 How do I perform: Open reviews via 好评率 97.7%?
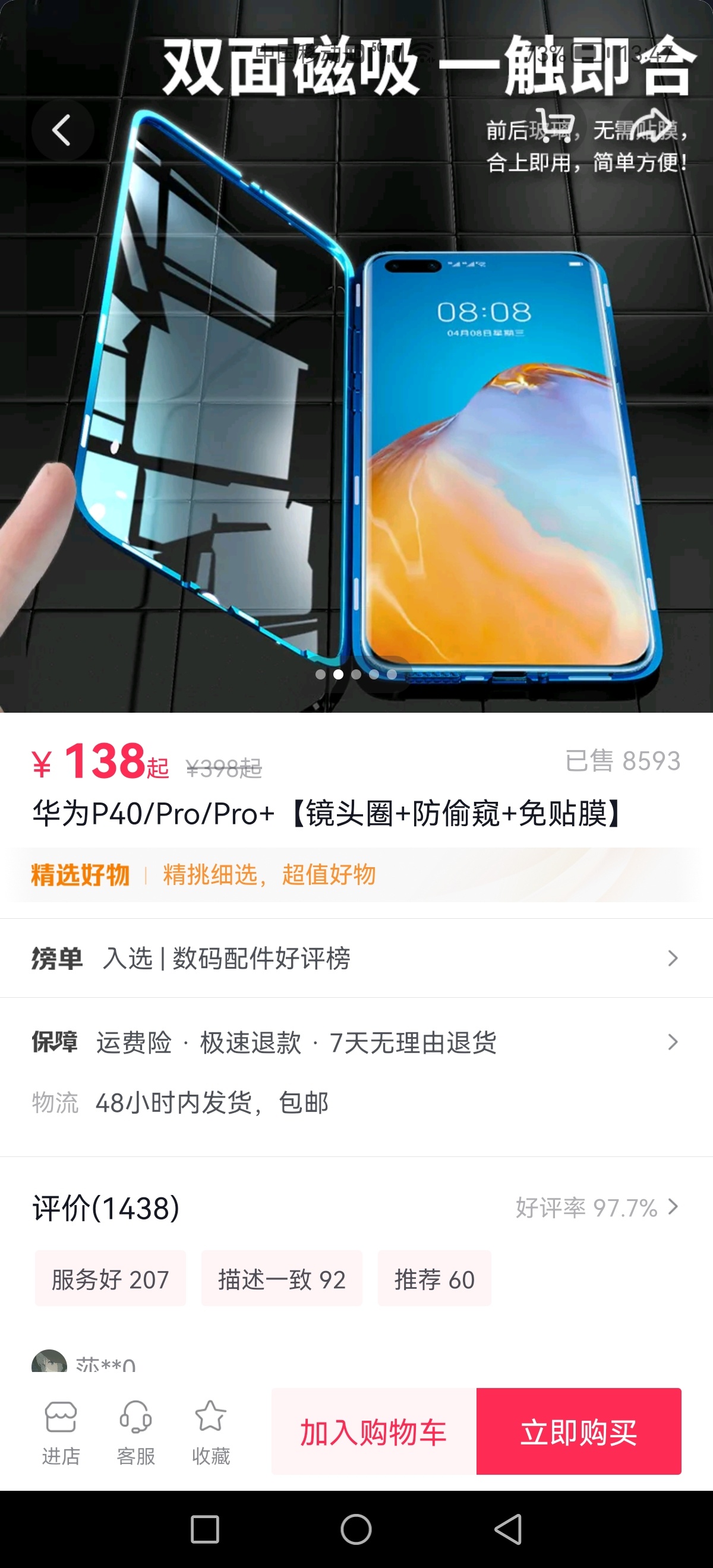(597, 1207)
